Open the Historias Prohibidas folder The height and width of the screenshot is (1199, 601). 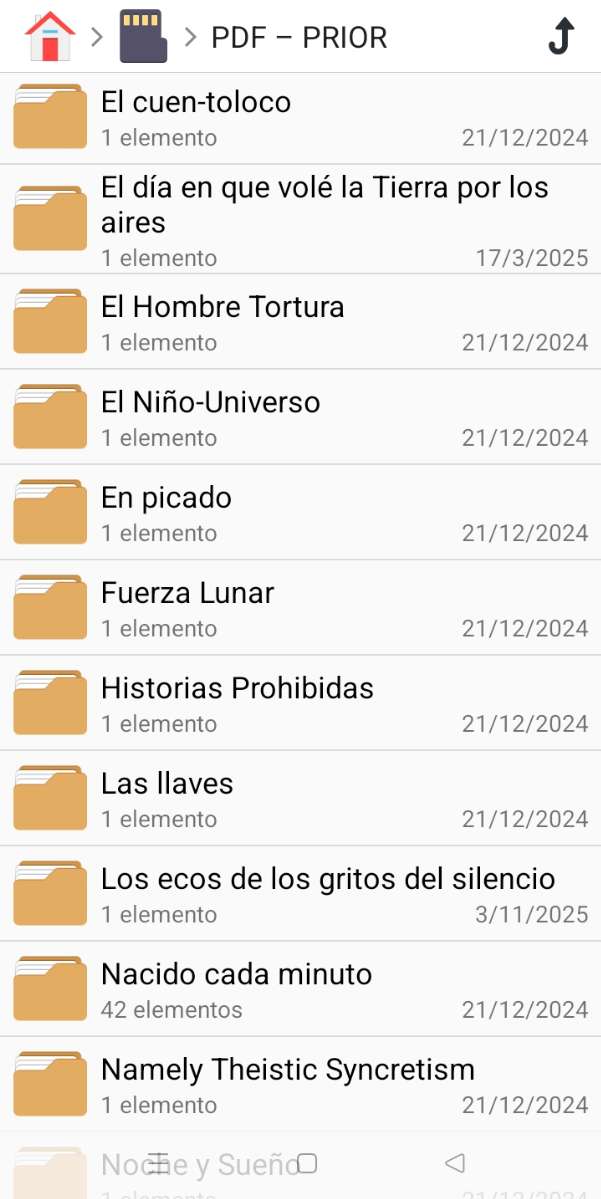300,703
